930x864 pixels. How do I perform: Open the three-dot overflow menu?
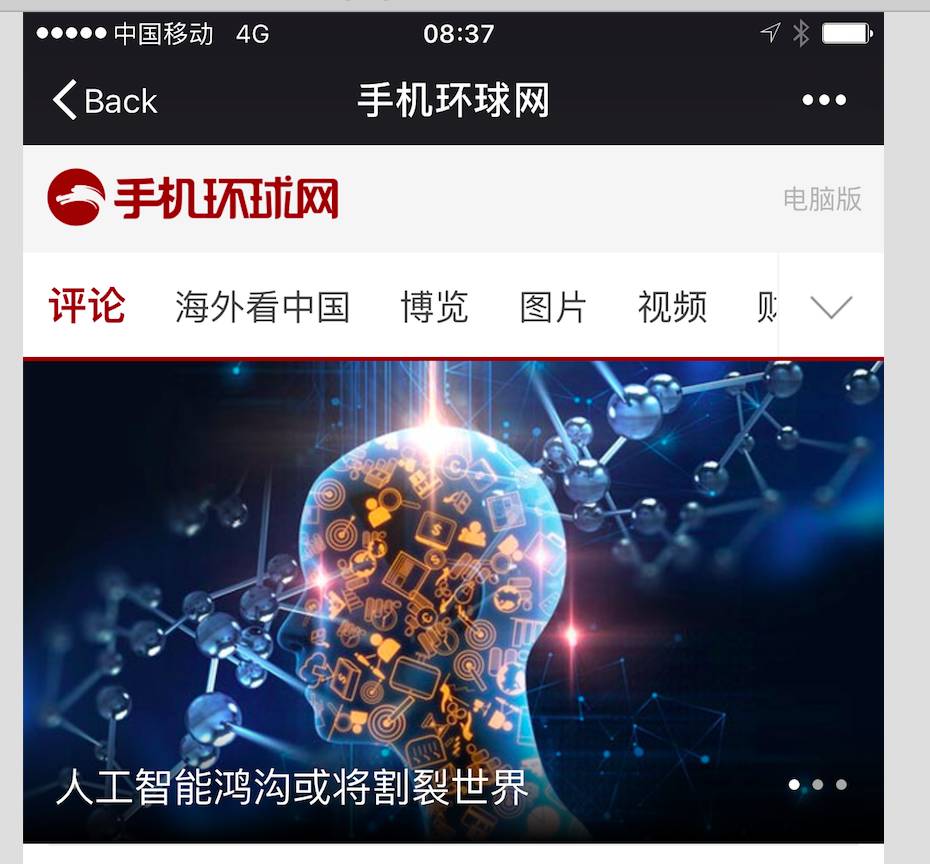[824, 100]
